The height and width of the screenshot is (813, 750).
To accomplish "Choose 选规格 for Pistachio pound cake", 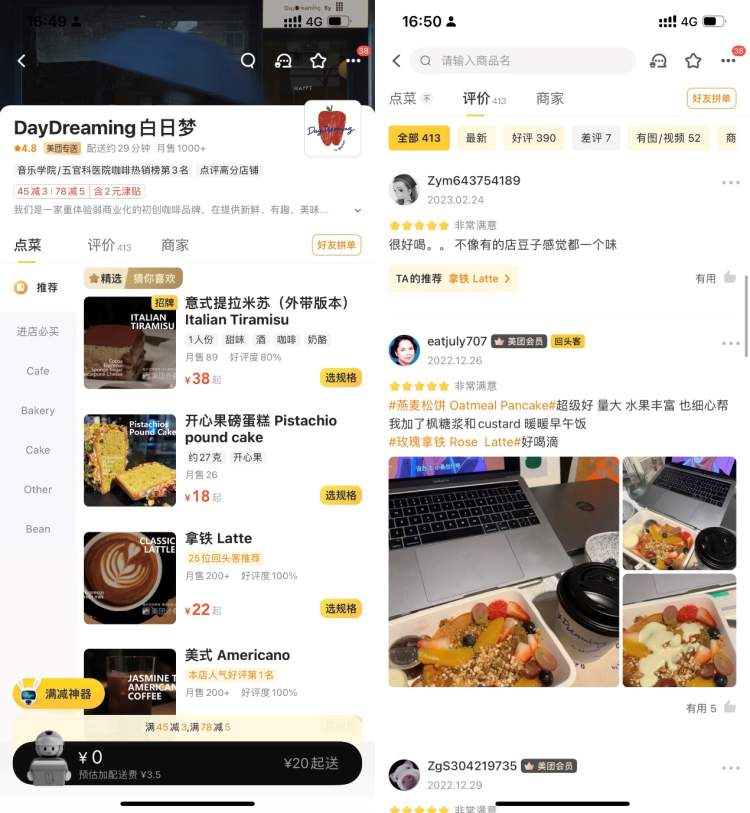I will (340, 496).
